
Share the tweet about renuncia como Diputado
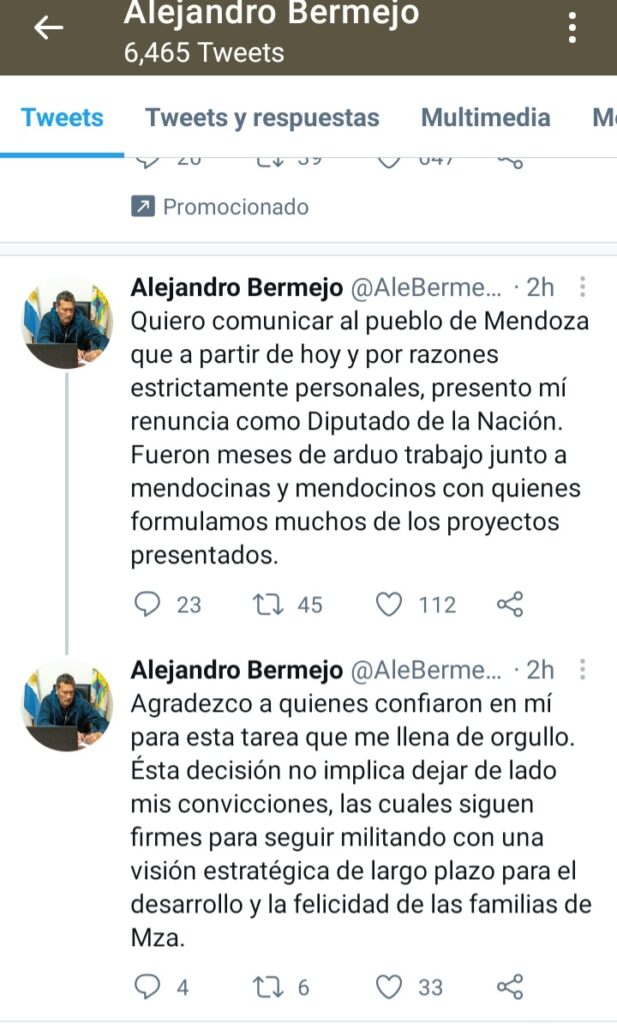[x=510, y=604]
